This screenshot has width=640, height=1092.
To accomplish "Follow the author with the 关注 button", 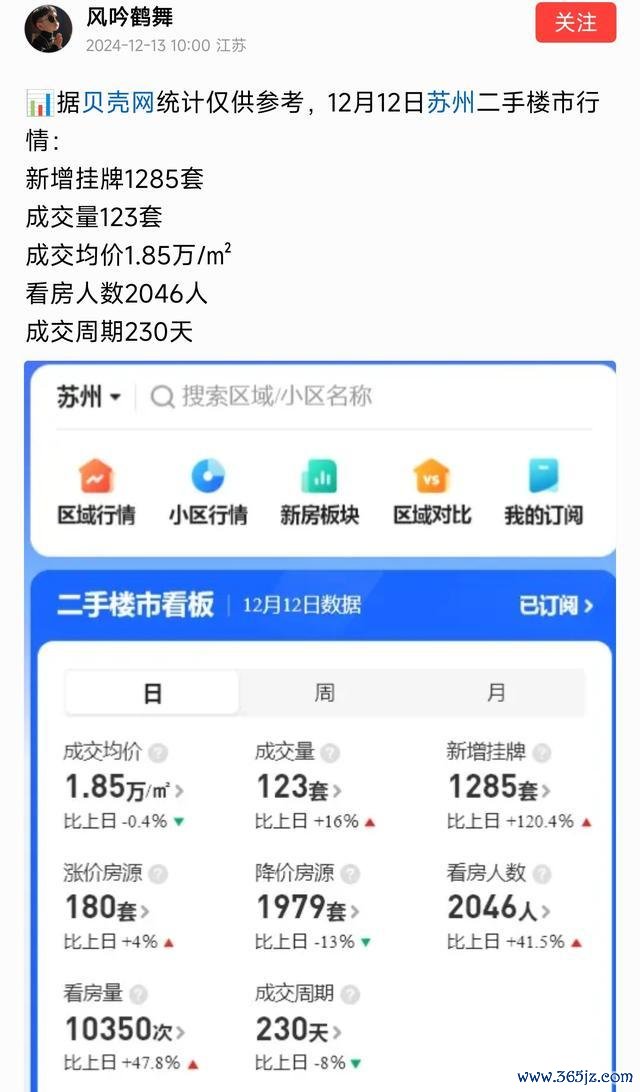I will 575,22.
